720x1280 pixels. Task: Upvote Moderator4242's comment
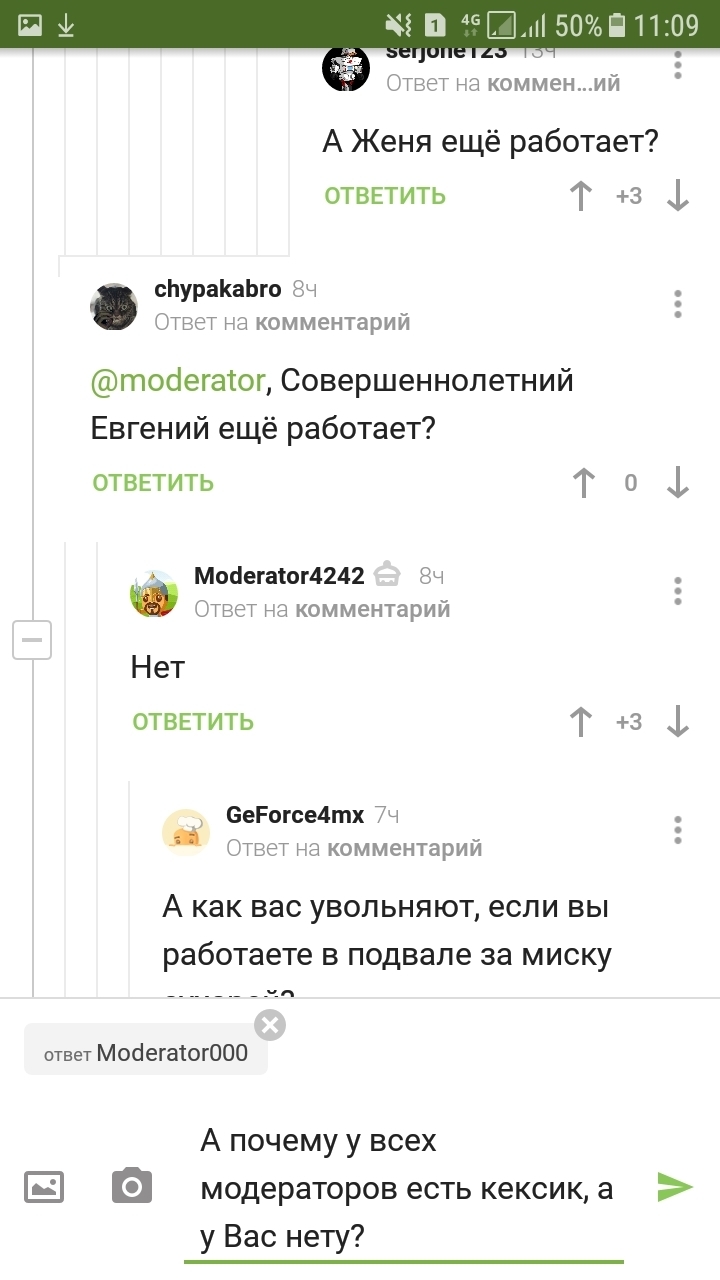(581, 722)
